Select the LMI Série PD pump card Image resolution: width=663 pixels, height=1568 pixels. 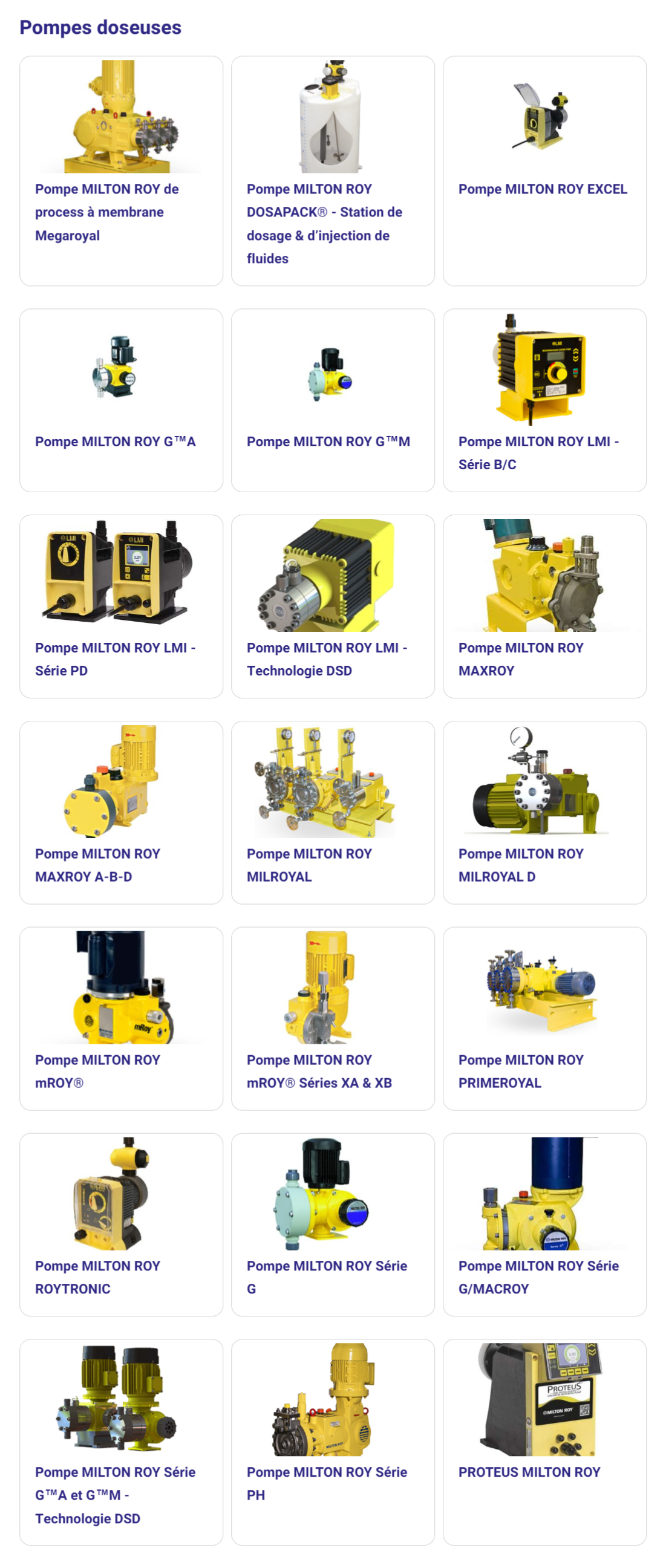115,659
